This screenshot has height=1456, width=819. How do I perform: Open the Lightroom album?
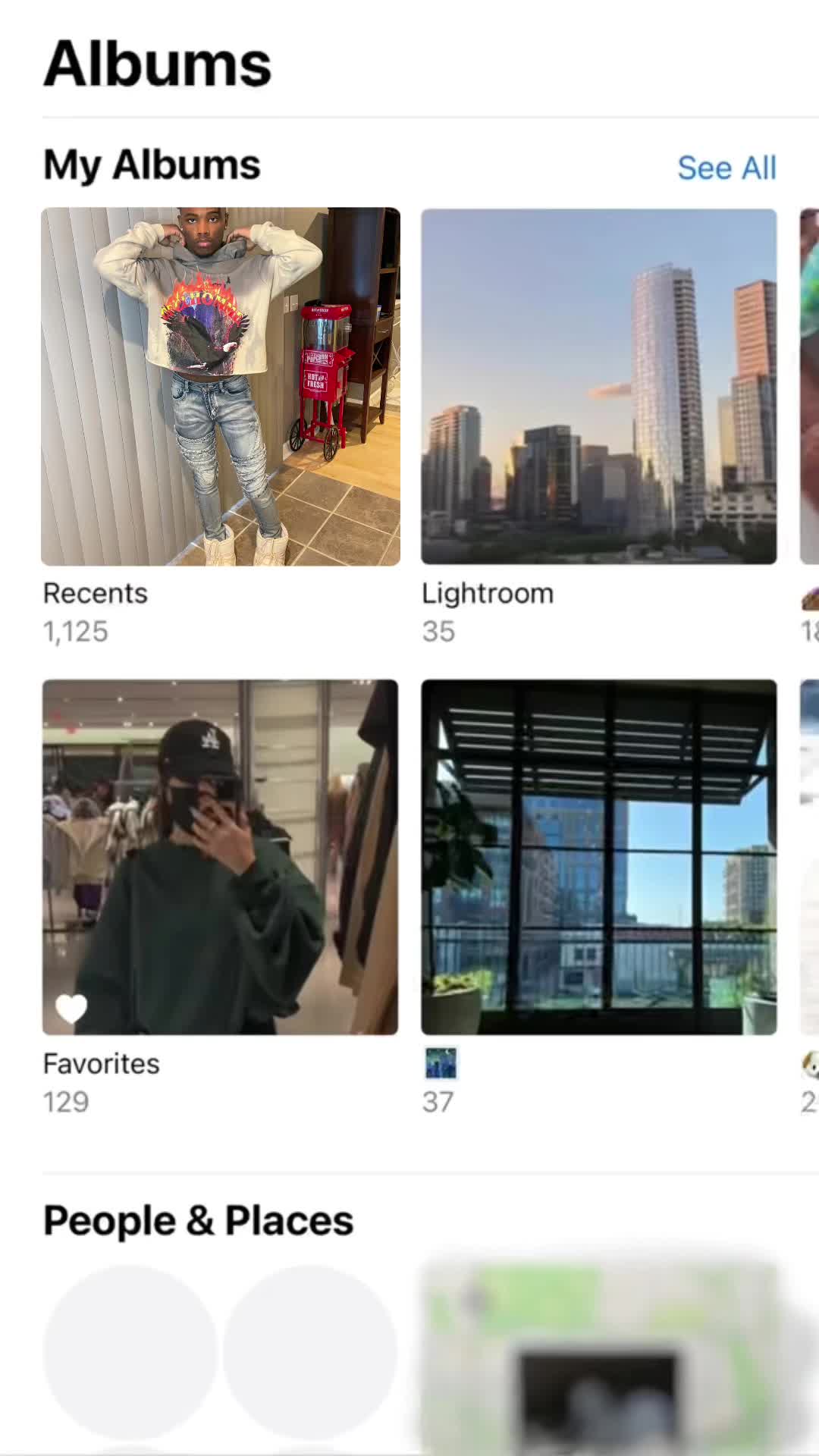coord(599,387)
